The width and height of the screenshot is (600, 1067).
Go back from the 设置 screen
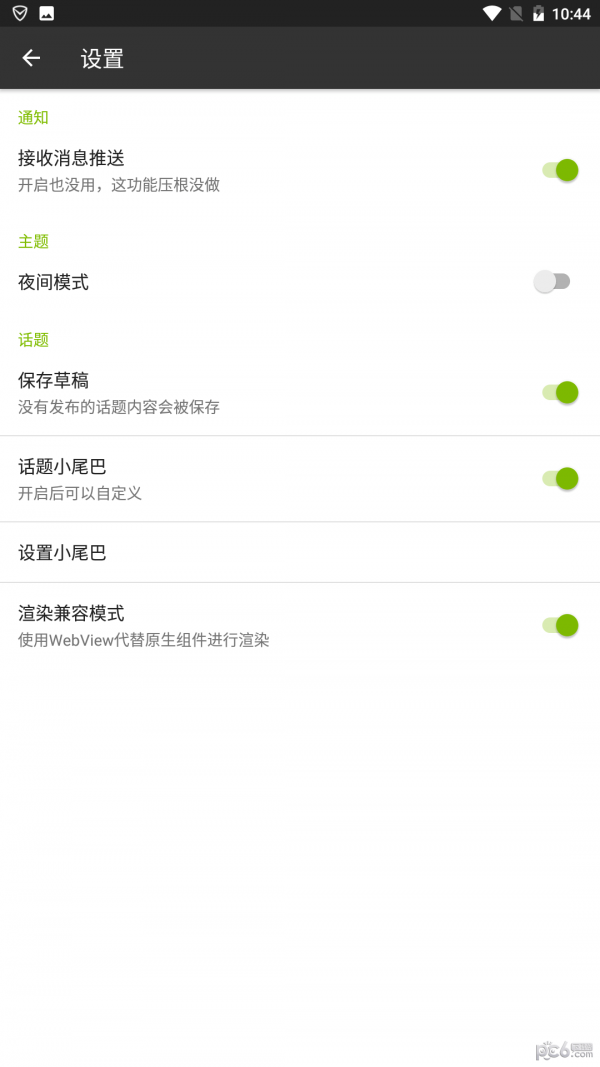31,58
